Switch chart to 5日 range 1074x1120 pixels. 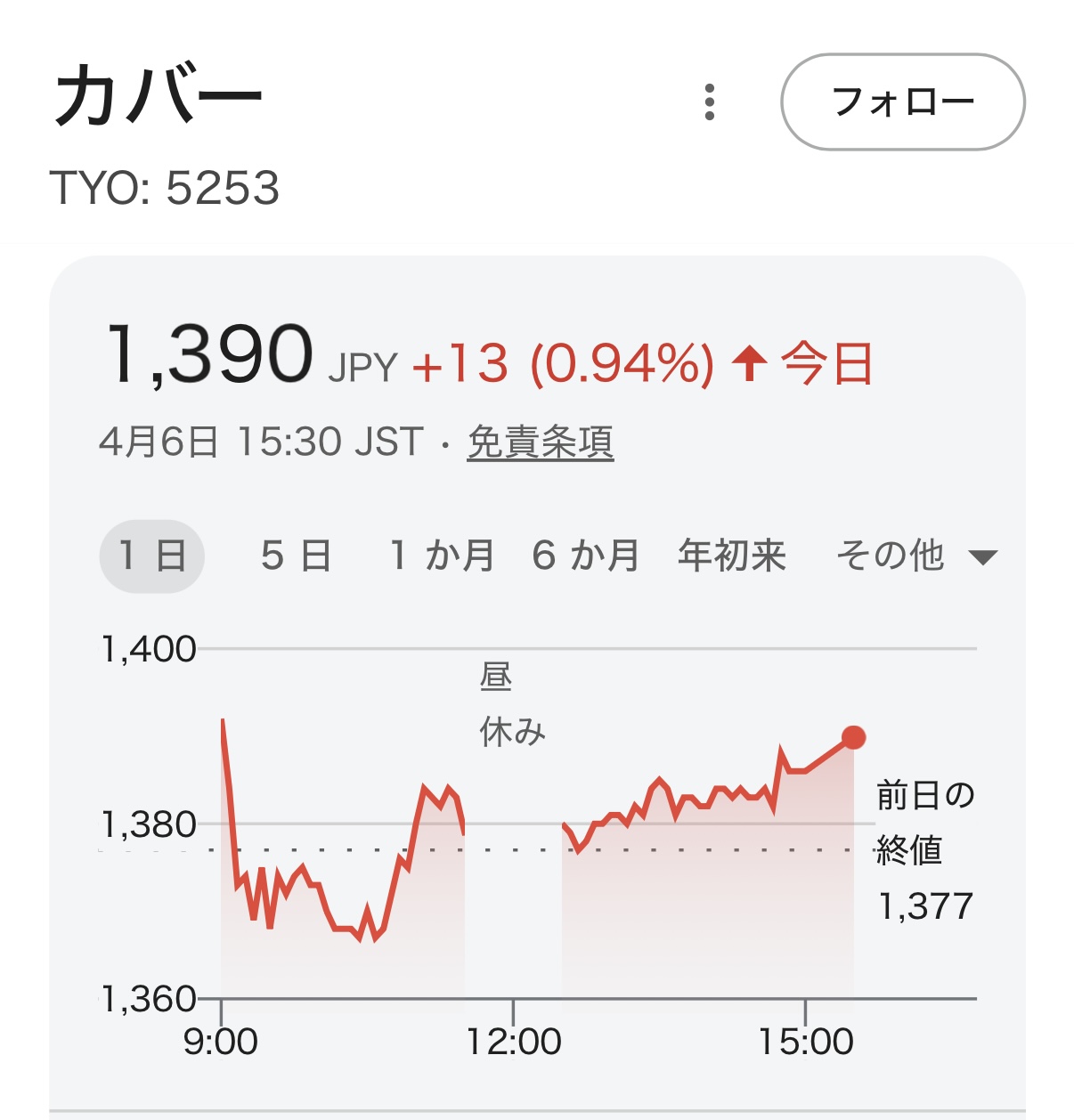pos(296,556)
